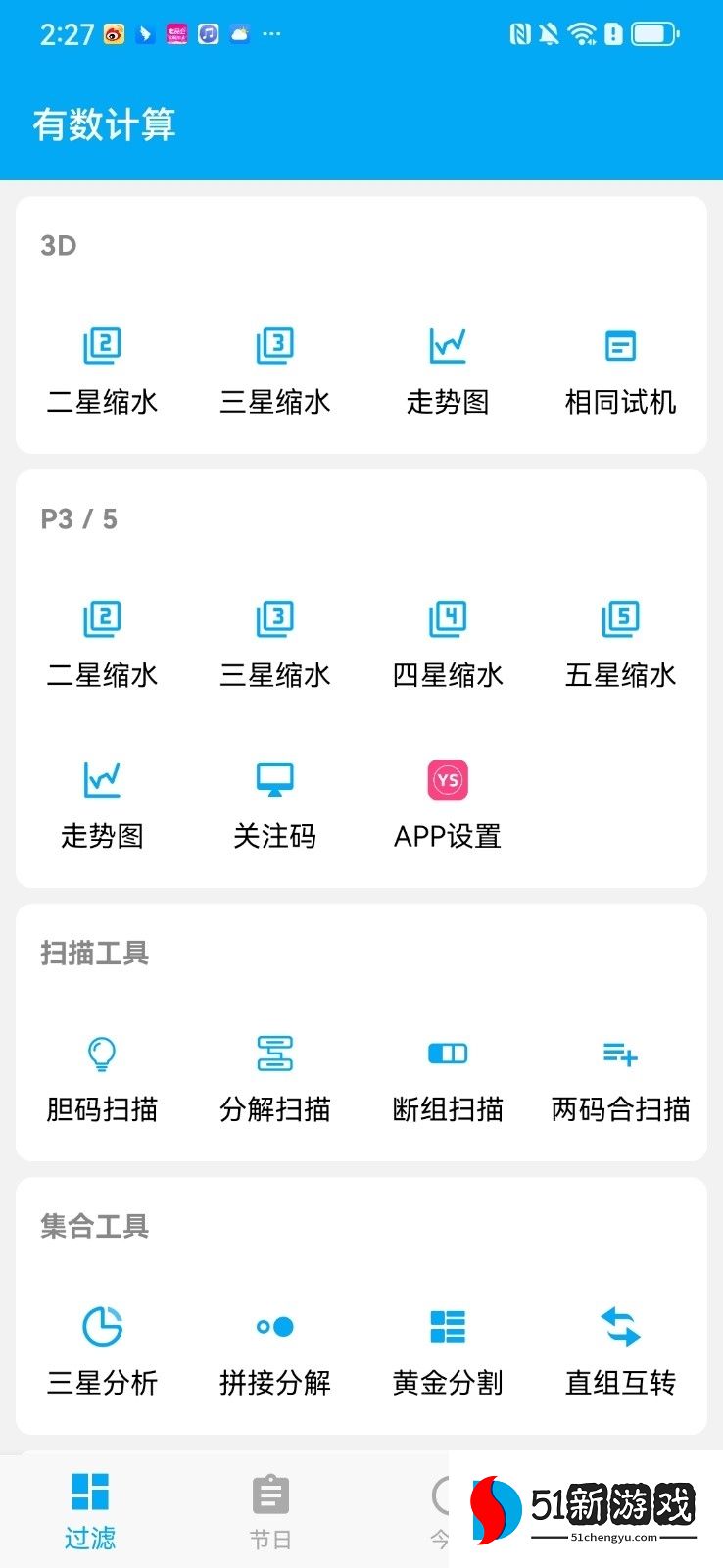The image size is (723, 1568).
Task: Open 二星缩水 in the 3D section
Action: coord(102,372)
